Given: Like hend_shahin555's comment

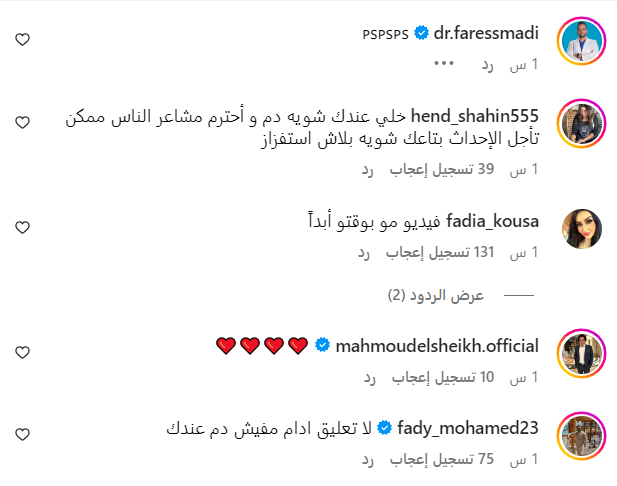Looking at the screenshot, I should click(23, 122).
